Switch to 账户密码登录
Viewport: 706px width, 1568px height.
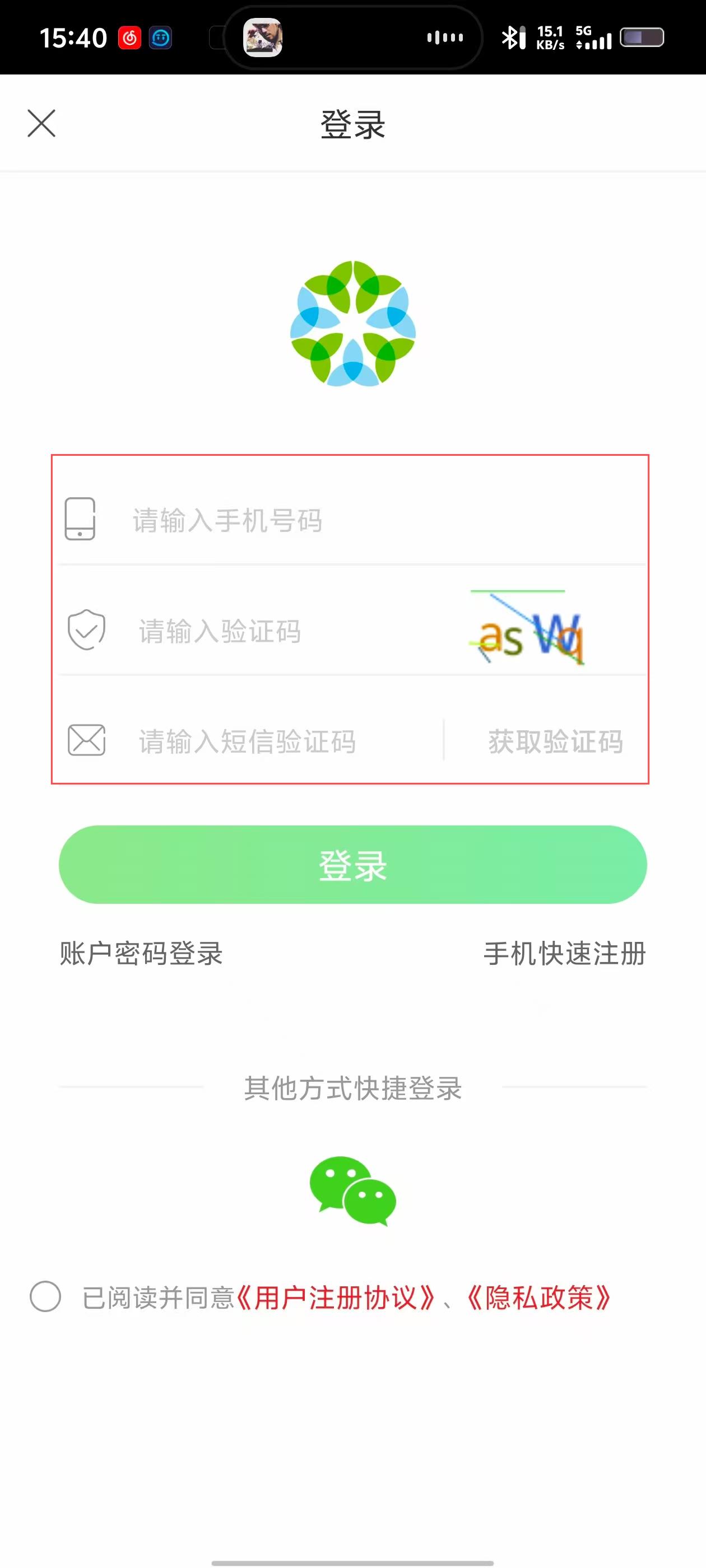(141, 953)
